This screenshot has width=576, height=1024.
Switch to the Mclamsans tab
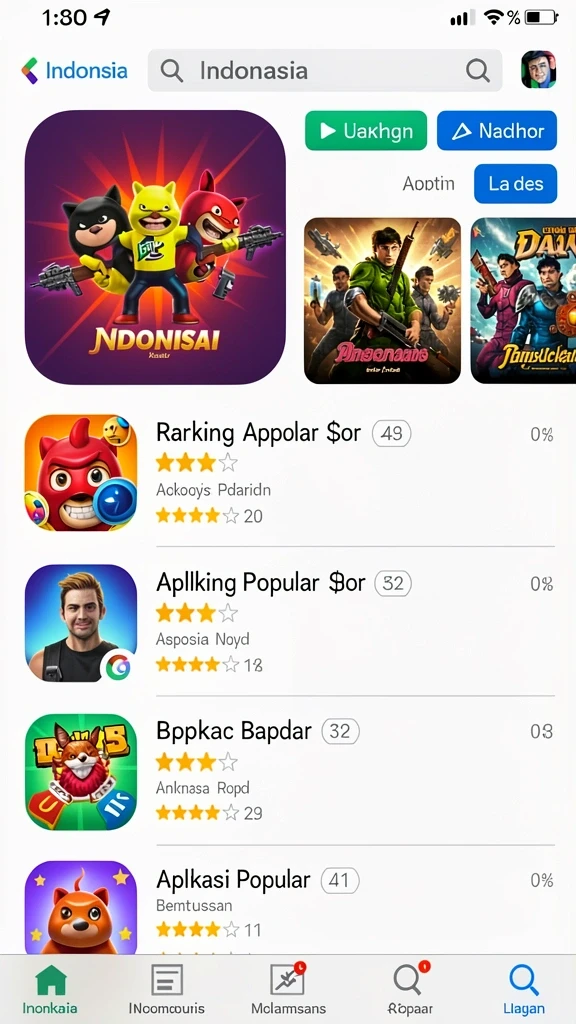[288, 989]
